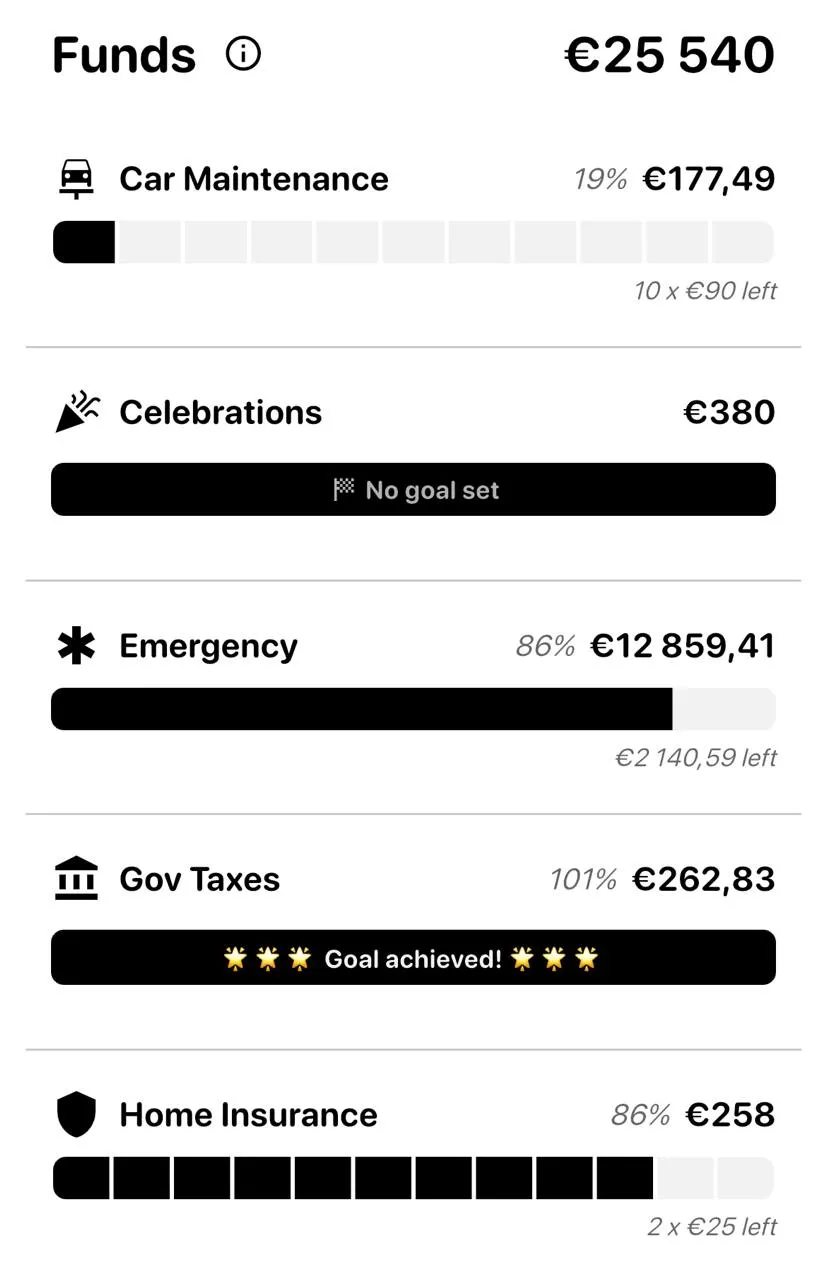Click the Emergency progress bar
The image size is (827, 1280).
point(413,708)
